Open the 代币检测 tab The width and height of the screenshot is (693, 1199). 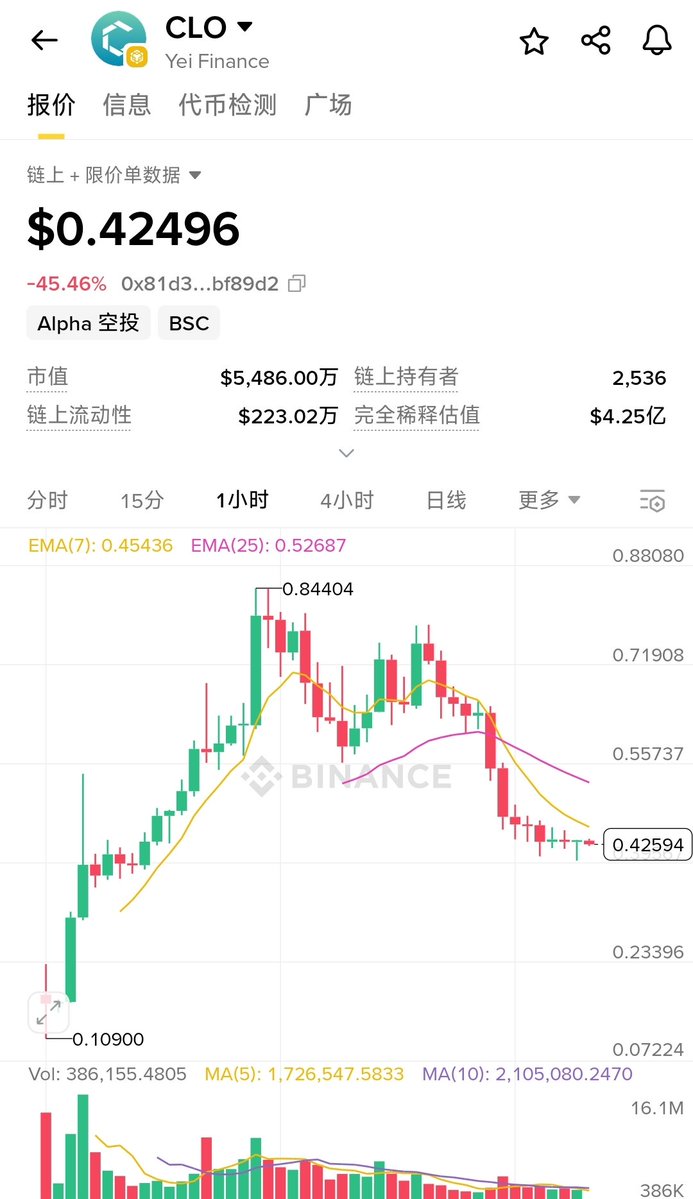[227, 105]
